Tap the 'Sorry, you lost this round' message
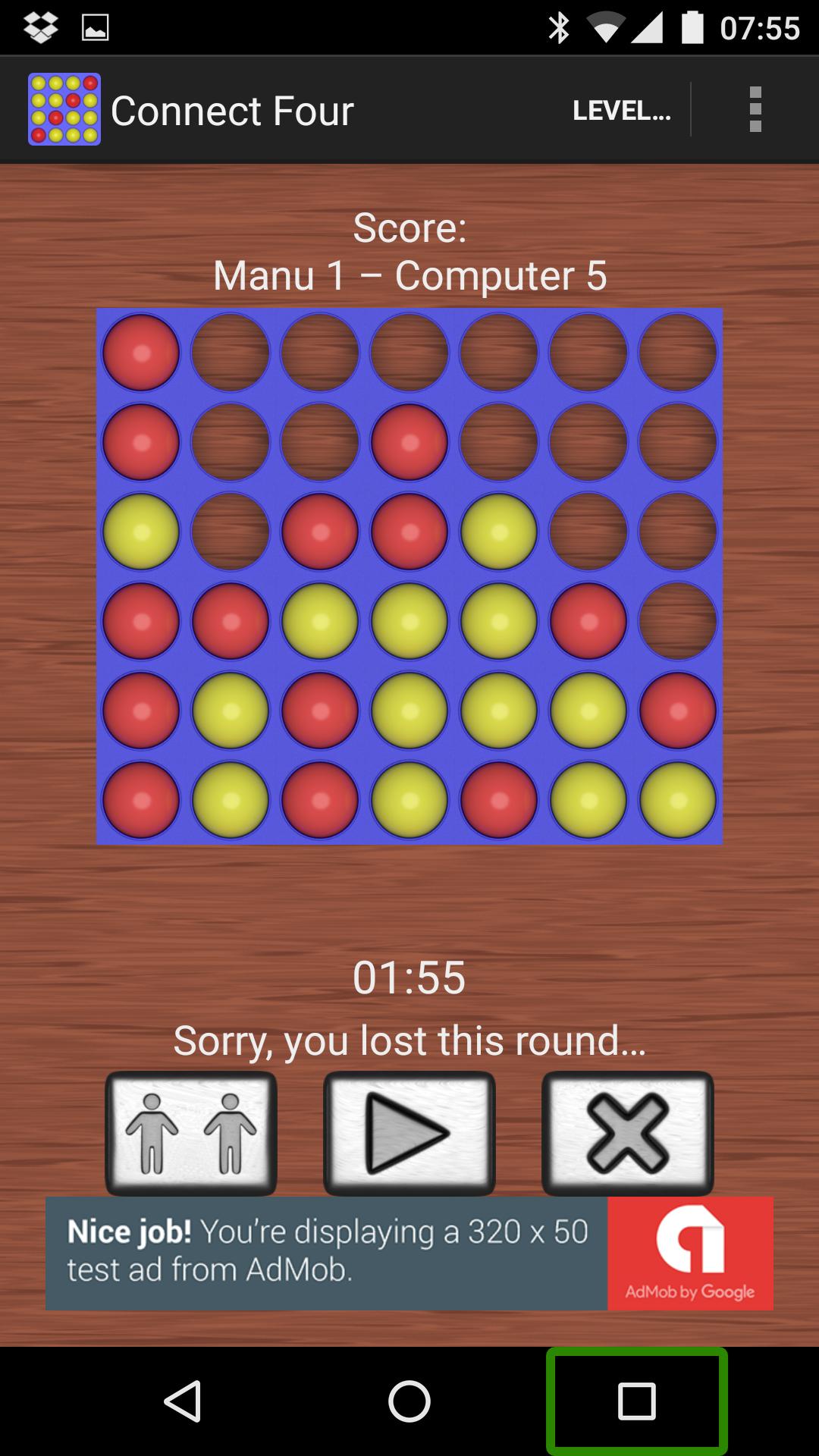This screenshot has height=1456, width=819. [x=409, y=1041]
